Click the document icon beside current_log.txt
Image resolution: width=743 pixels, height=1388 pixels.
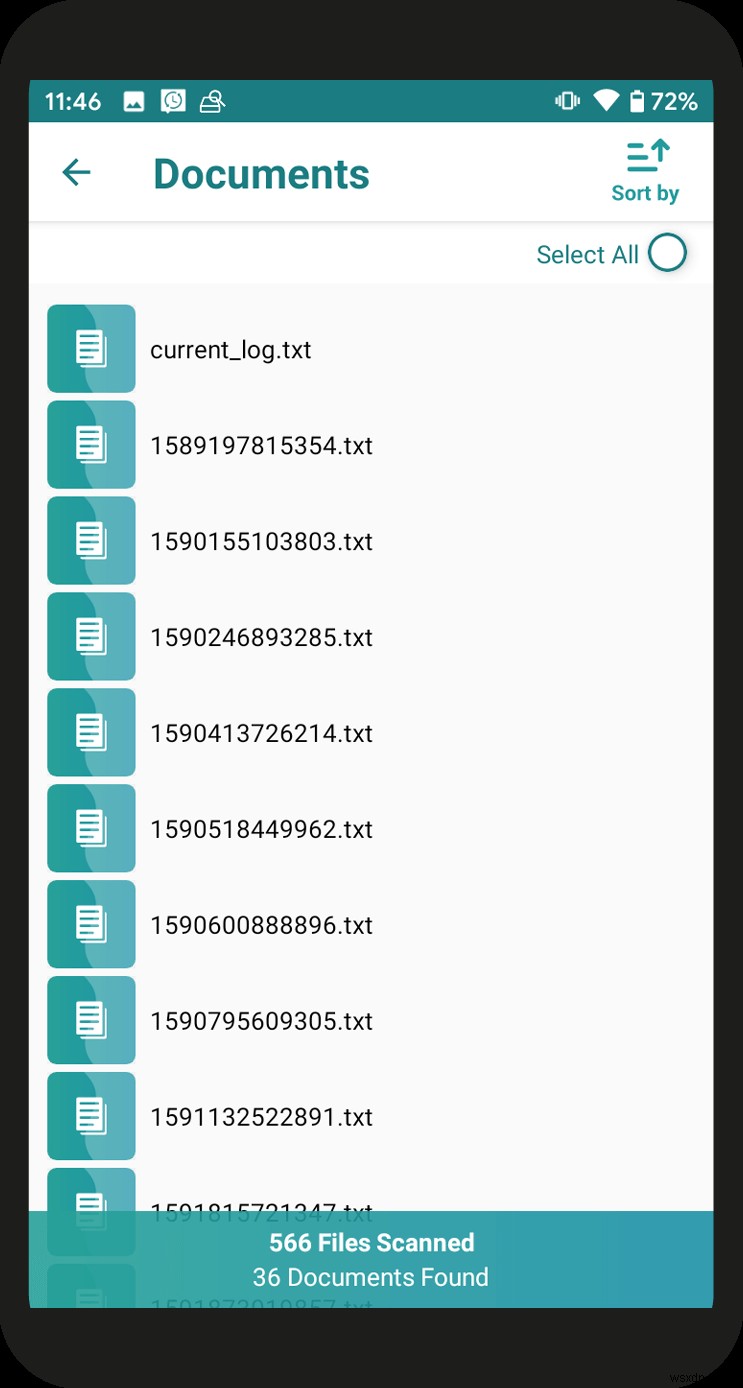click(x=91, y=348)
